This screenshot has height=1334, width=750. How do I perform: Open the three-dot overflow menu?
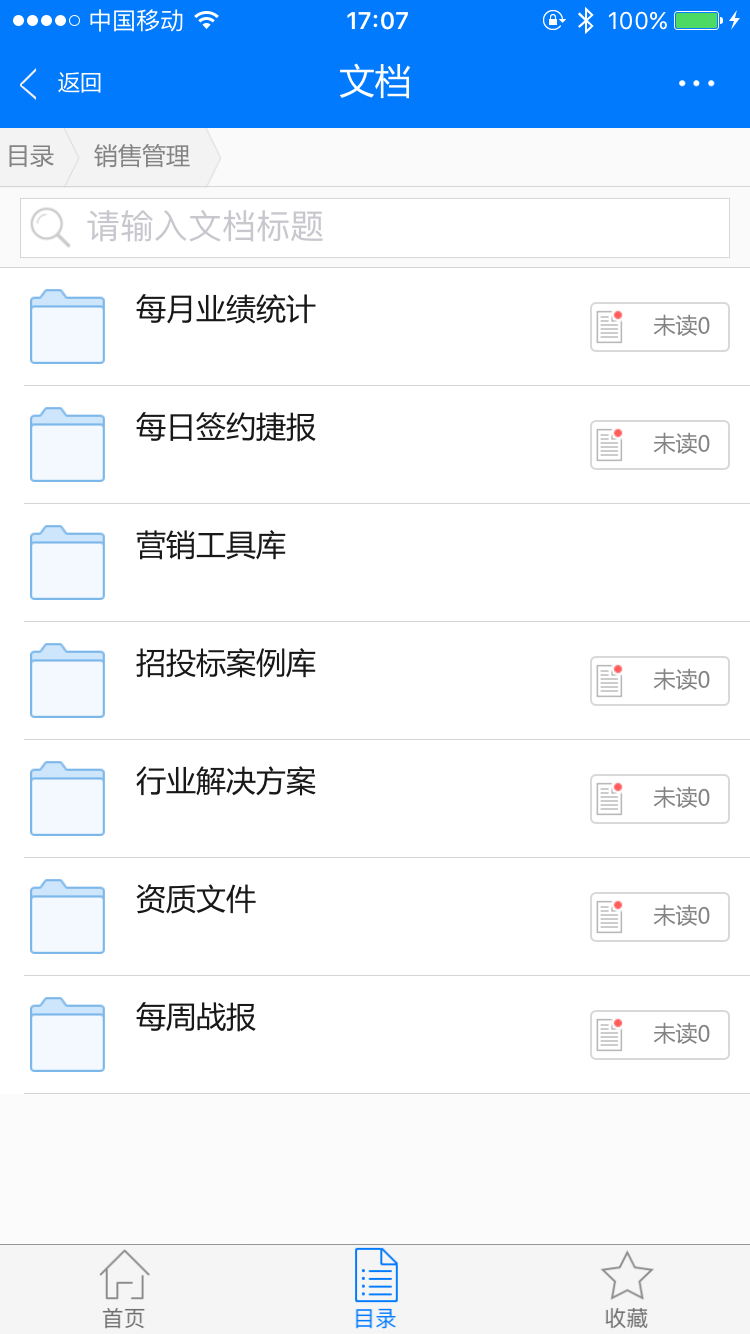[697, 83]
